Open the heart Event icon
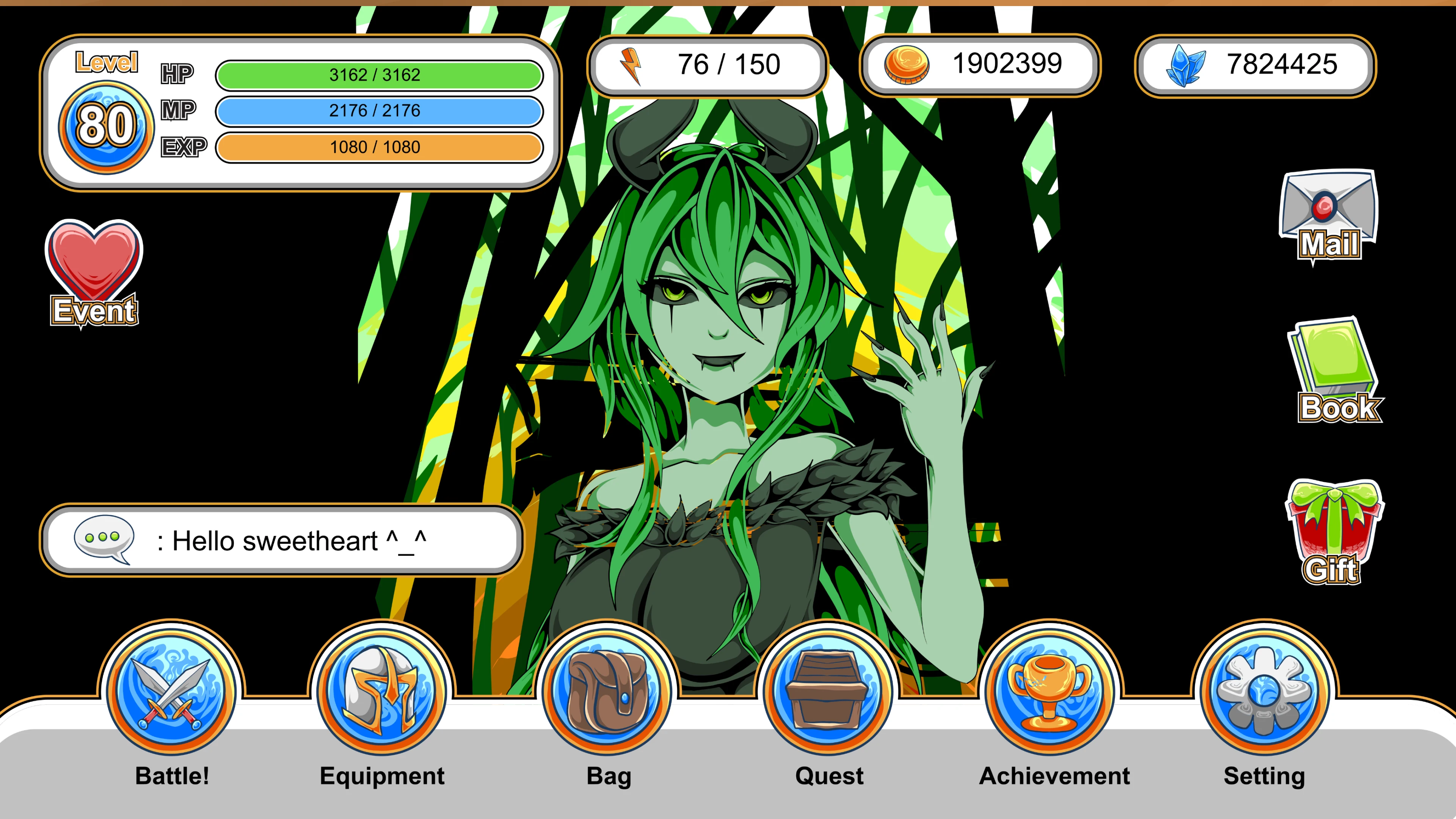The width and height of the screenshot is (1456, 819). point(94,271)
